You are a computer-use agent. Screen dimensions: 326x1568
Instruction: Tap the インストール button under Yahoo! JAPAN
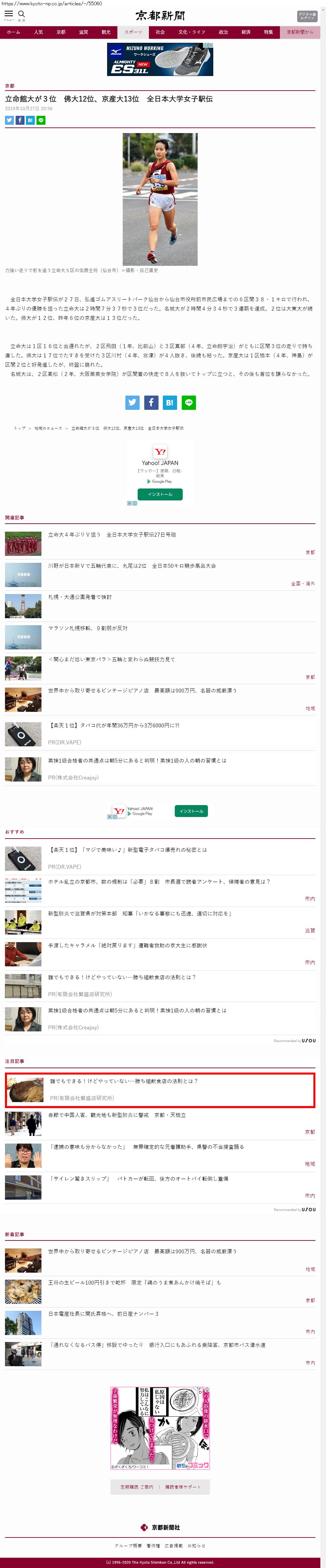tap(160, 494)
